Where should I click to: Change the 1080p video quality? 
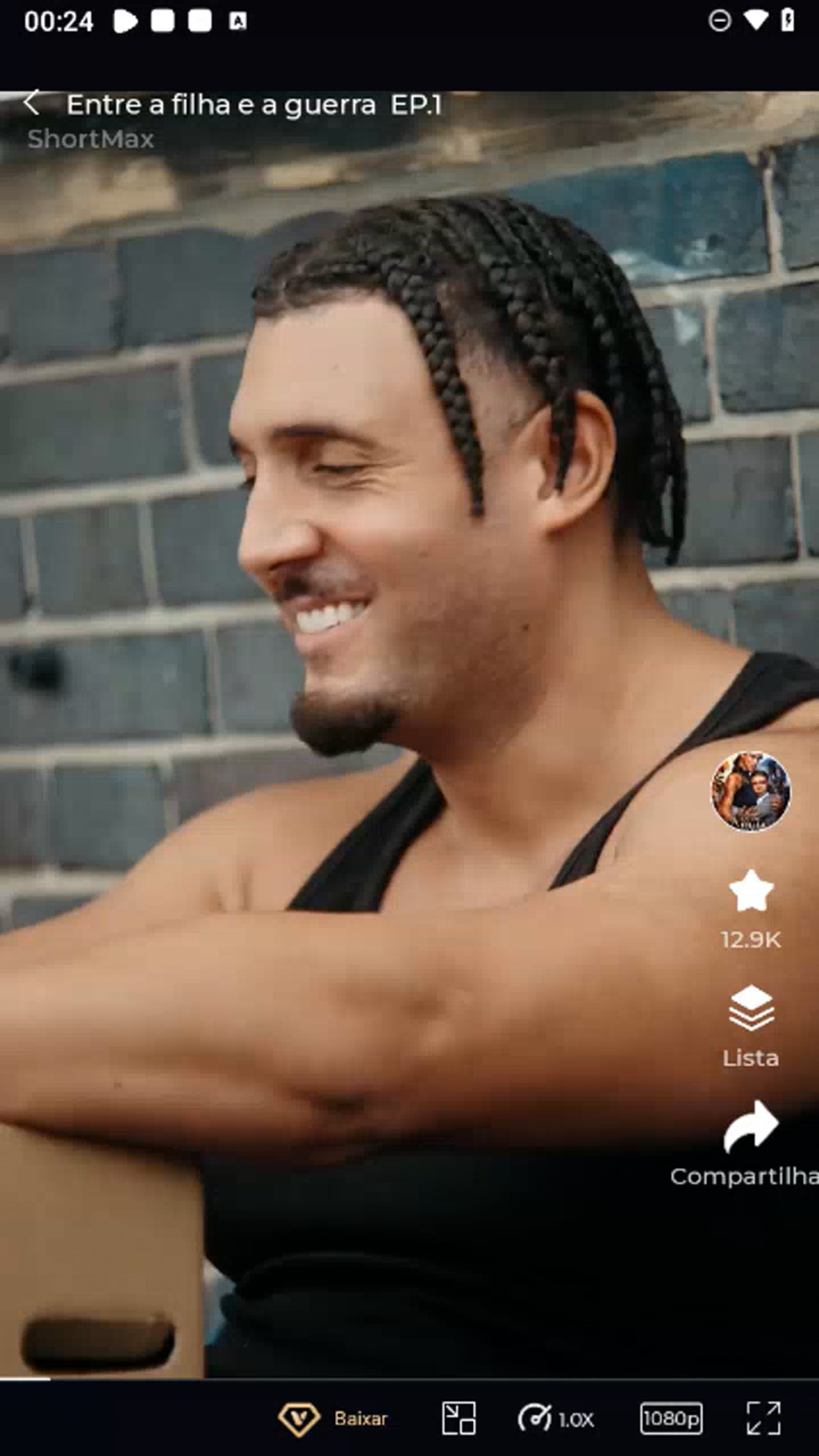(x=671, y=1418)
